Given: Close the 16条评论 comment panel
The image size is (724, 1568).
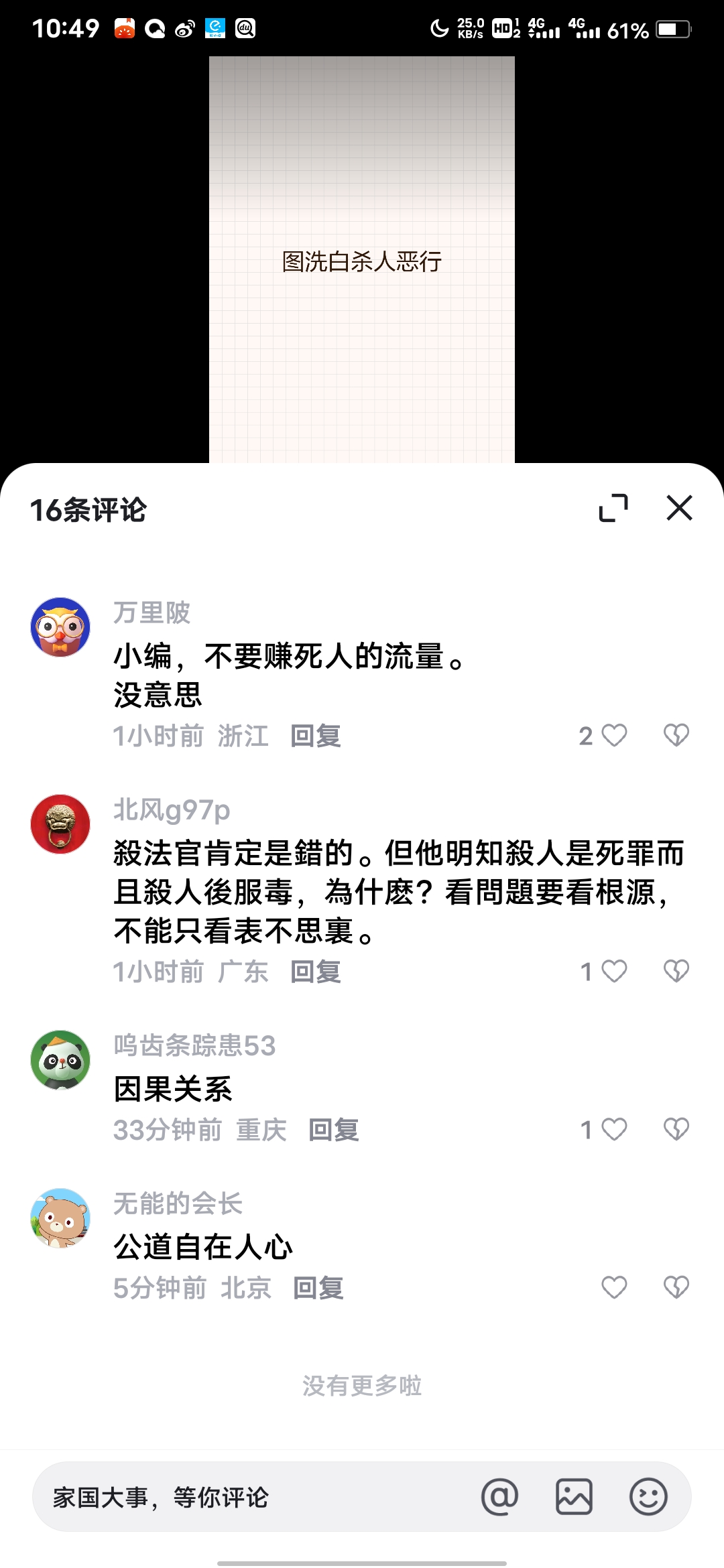Looking at the screenshot, I should (x=680, y=508).
